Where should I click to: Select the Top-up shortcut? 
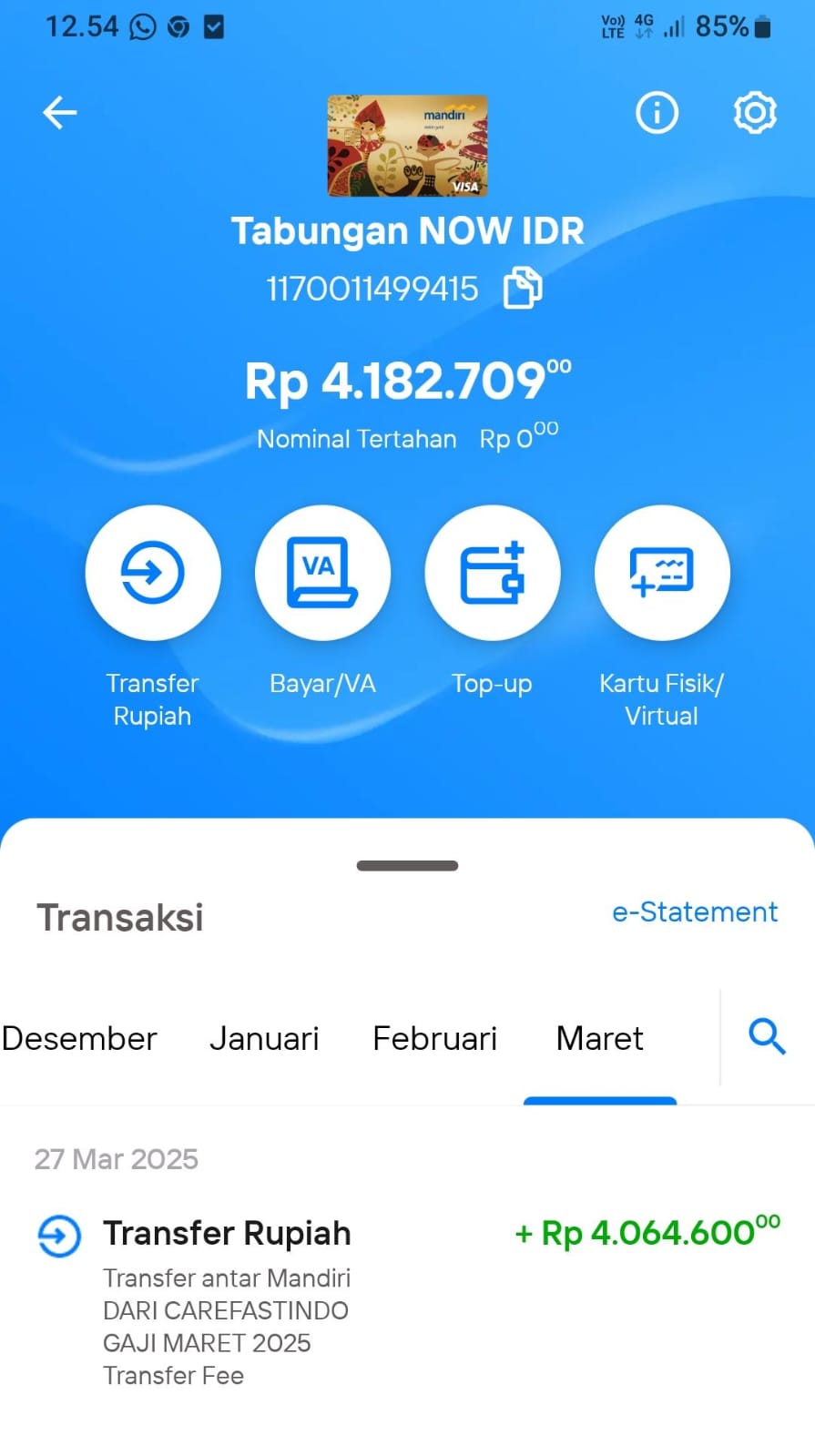492,573
